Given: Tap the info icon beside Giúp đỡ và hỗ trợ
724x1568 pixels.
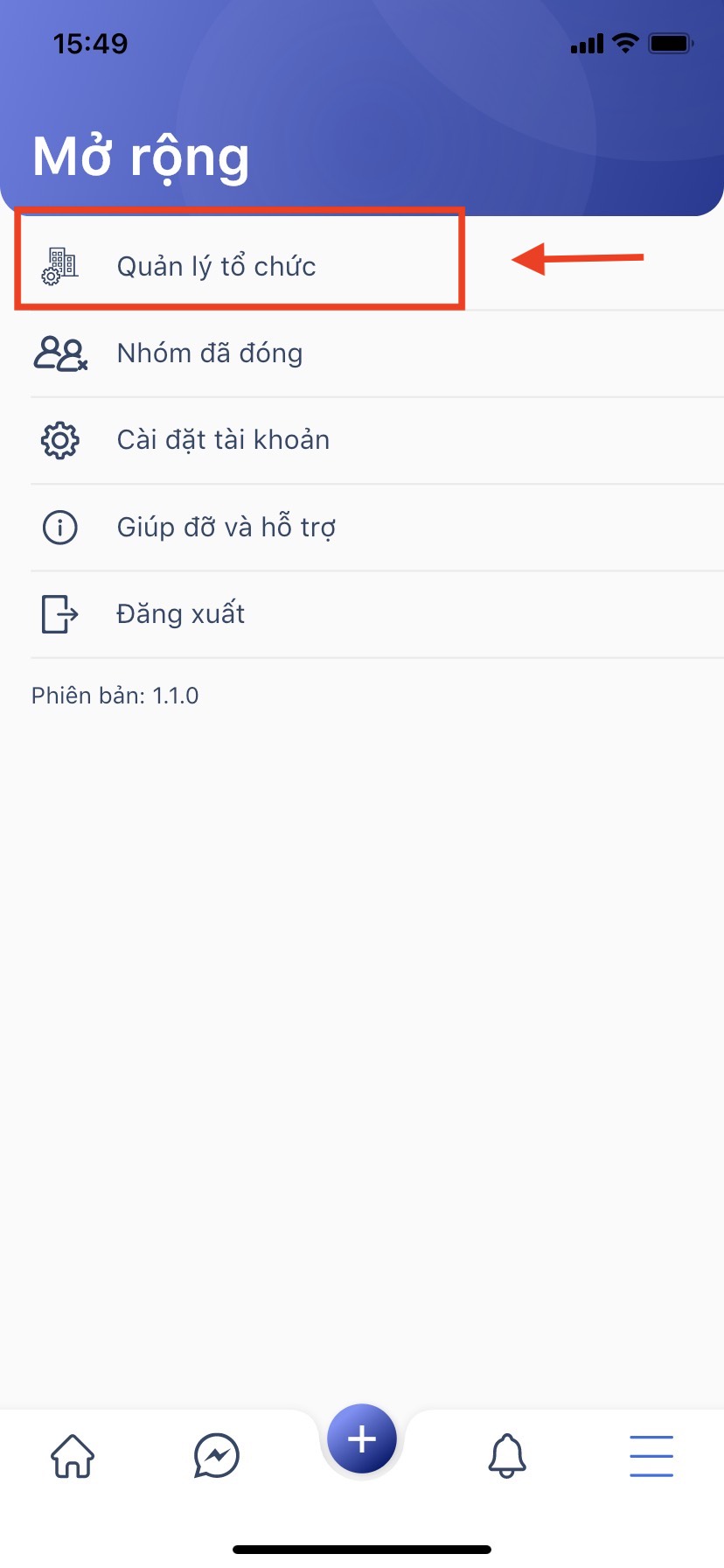Looking at the screenshot, I should (59, 527).
